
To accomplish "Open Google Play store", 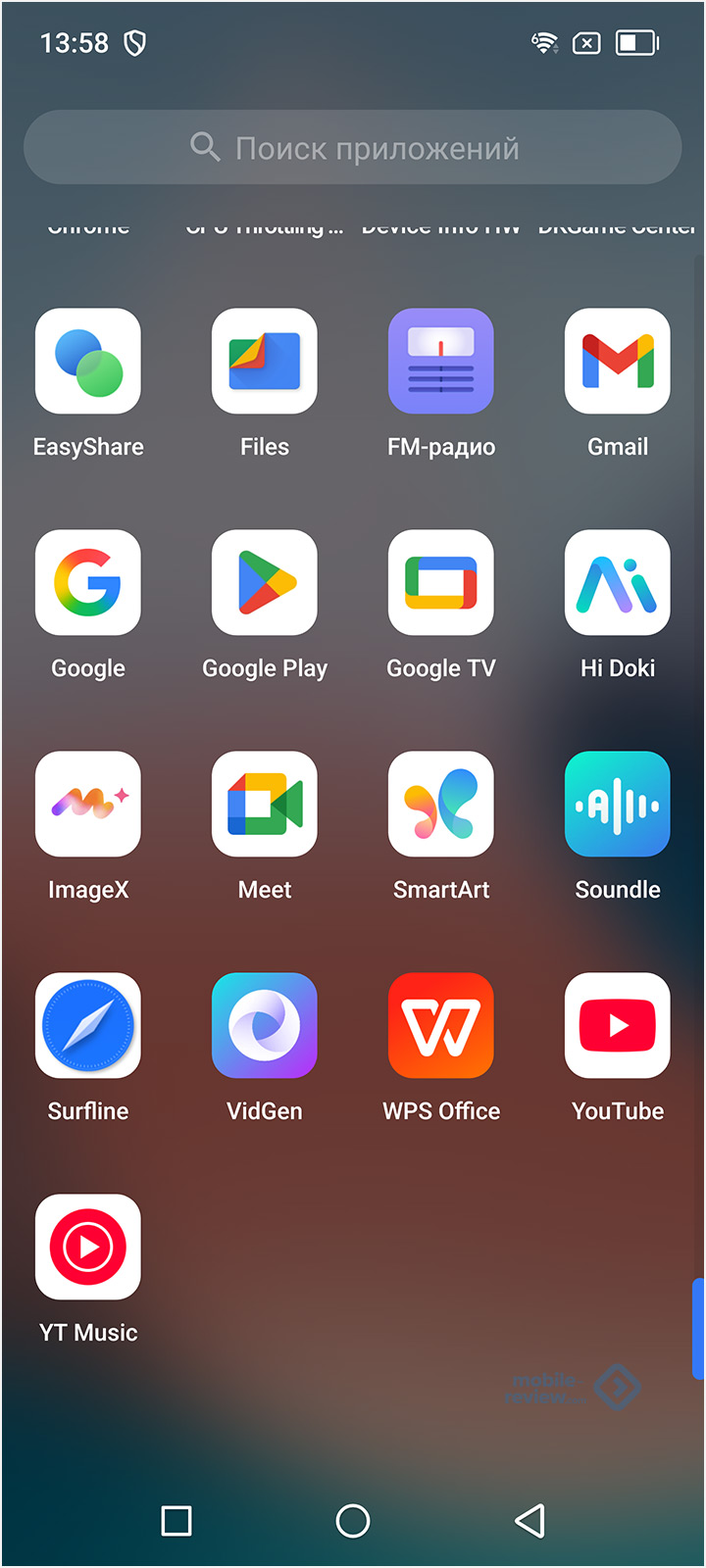I will coord(265,583).
